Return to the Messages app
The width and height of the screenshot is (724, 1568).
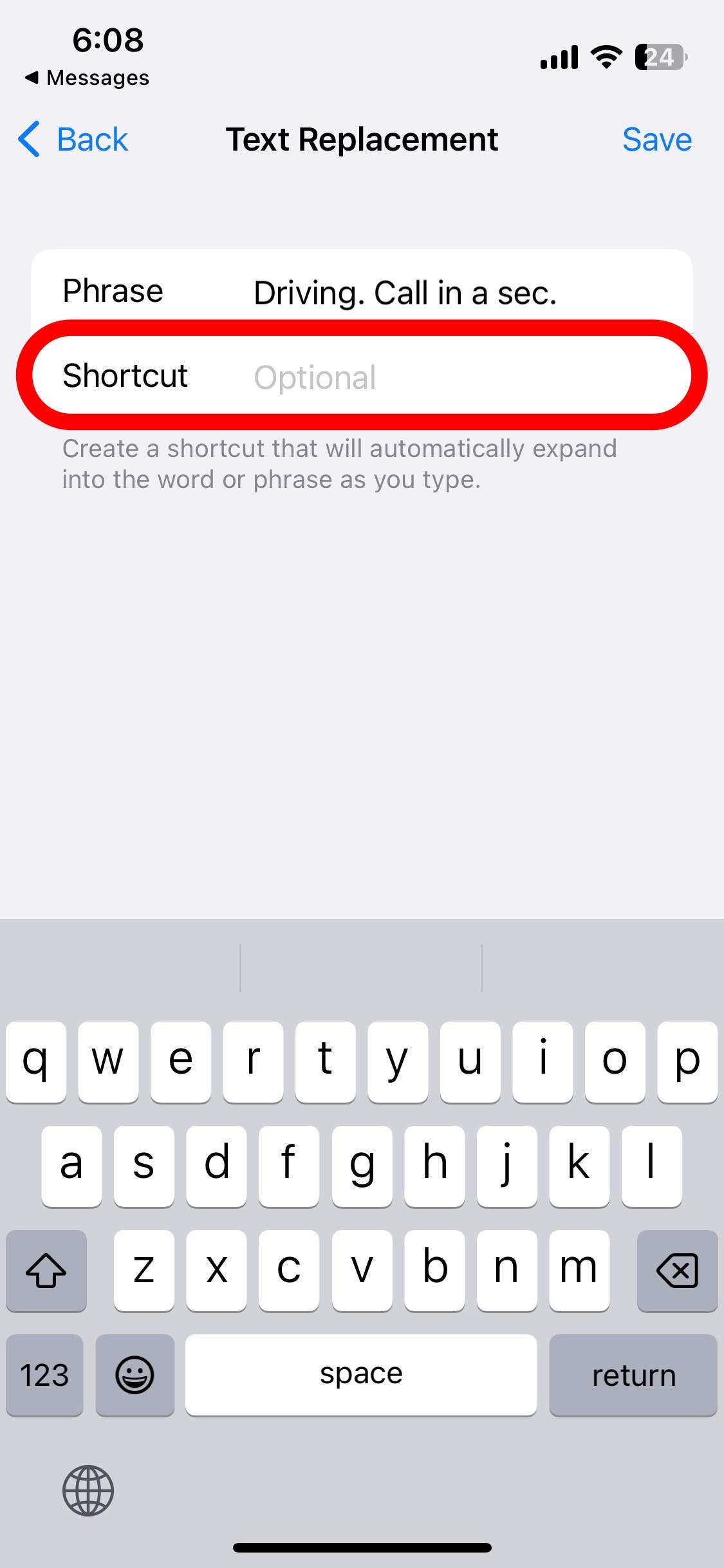pyautogui.click(x=87, y=78)
